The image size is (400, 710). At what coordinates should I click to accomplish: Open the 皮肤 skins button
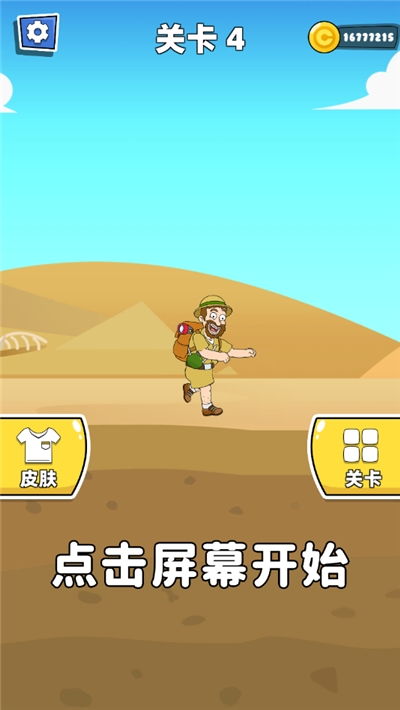click(x=43, y=457)
